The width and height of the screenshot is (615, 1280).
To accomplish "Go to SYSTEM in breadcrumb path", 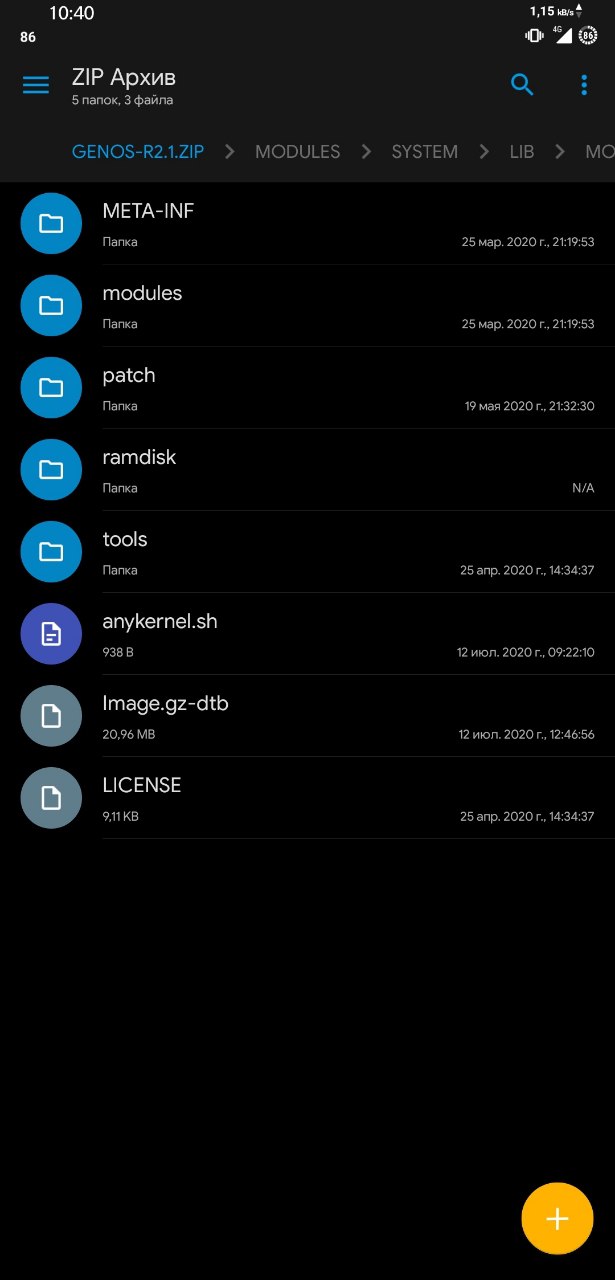I will [x=424, y=152].
